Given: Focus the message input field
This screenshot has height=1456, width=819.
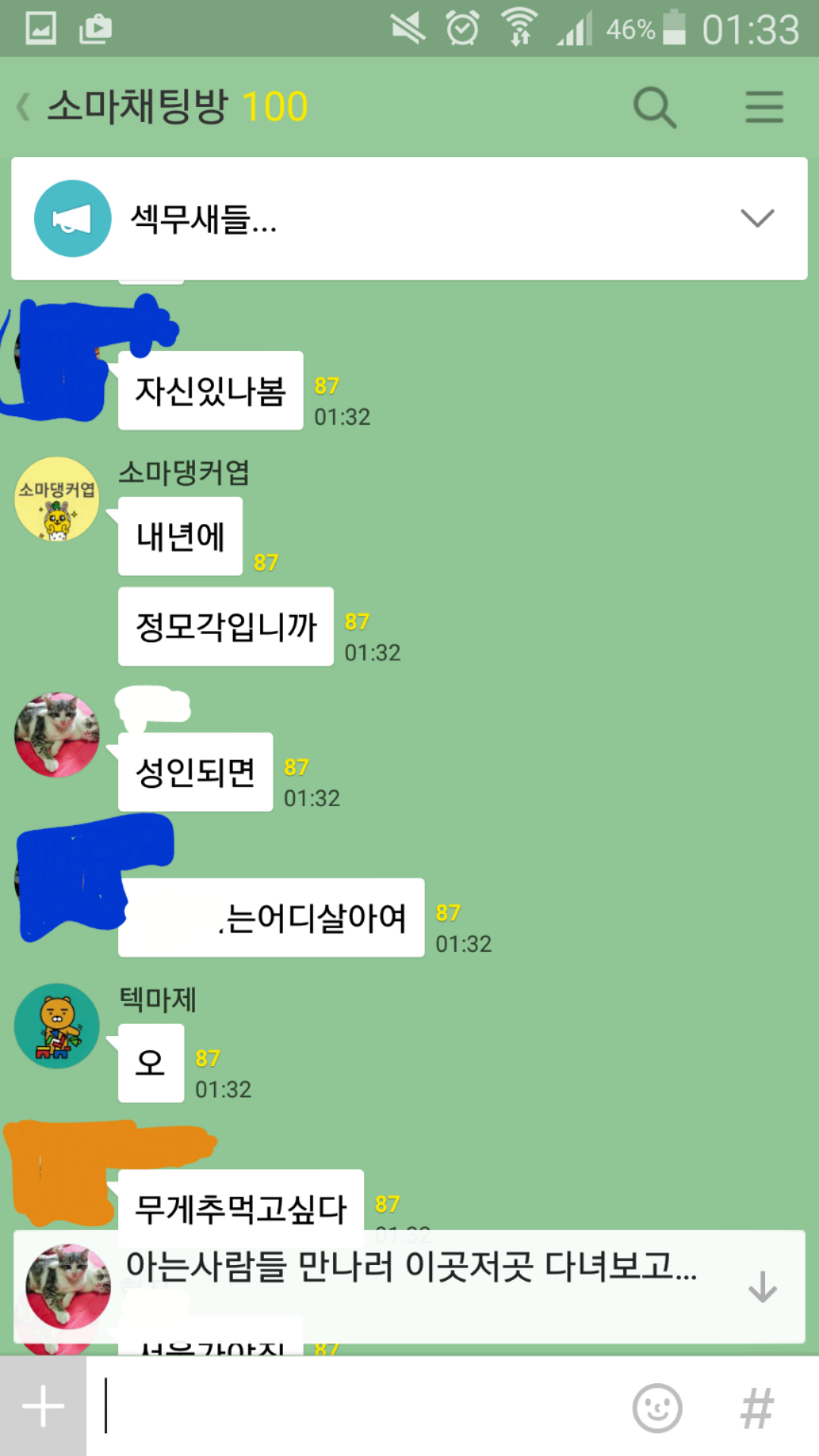Looking at the screenshot, I should pyautogui.click(x=356, y=1407).
